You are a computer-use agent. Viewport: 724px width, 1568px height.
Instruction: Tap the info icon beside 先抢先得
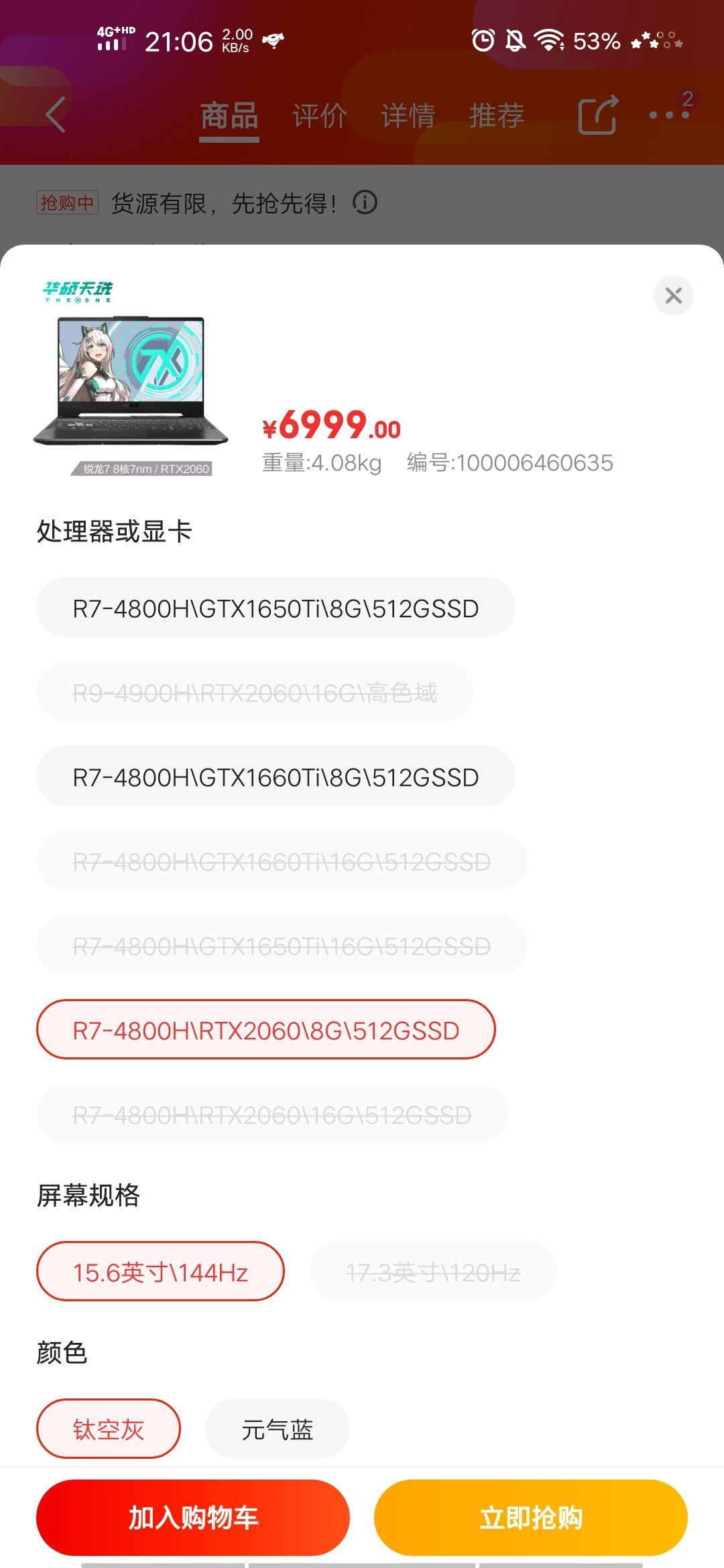365,202
